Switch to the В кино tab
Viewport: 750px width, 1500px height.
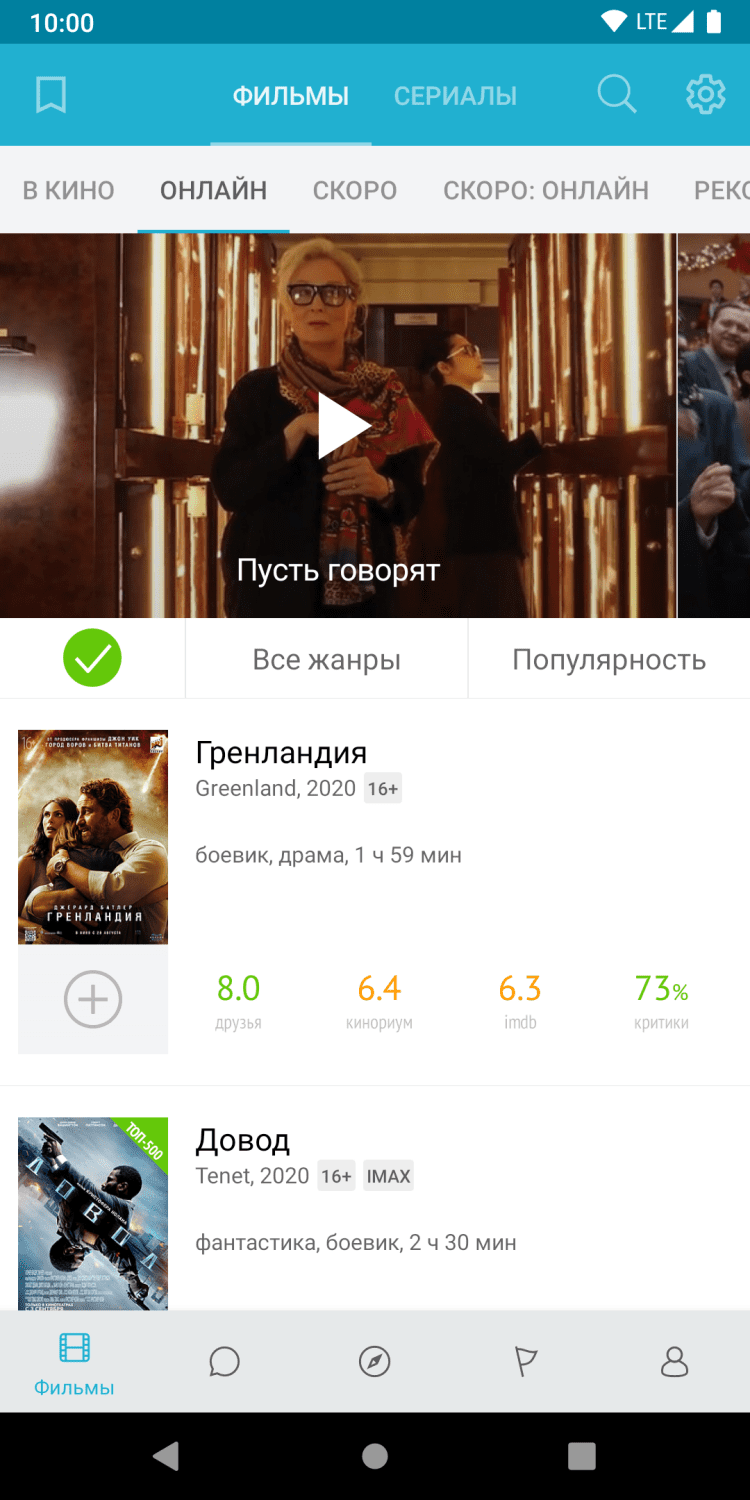69,190
